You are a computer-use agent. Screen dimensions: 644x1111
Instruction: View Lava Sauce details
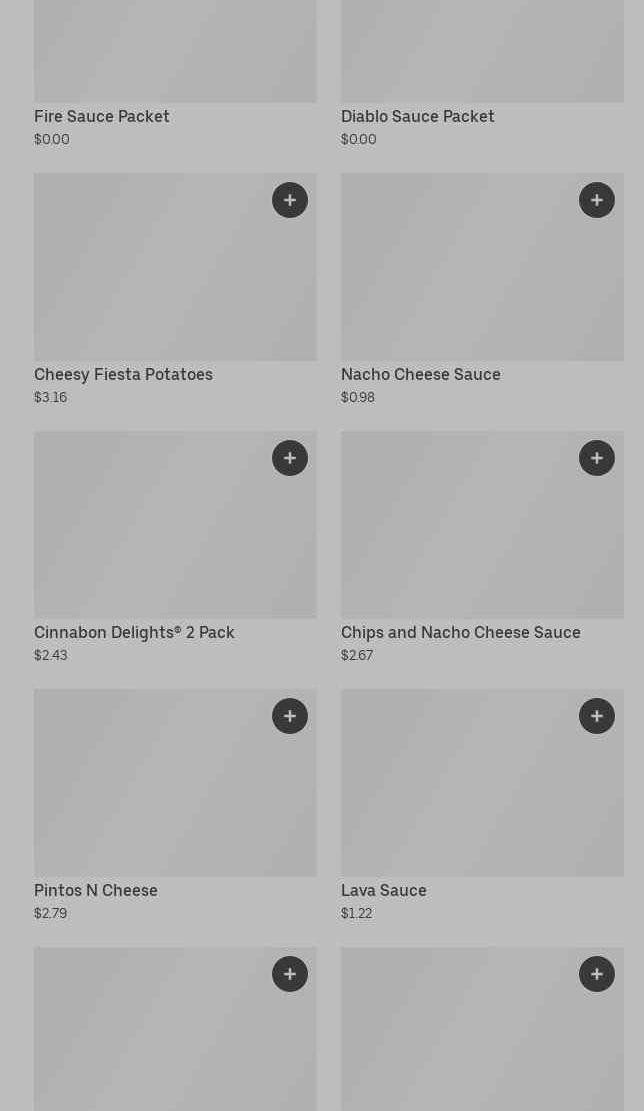coord(383,891)
